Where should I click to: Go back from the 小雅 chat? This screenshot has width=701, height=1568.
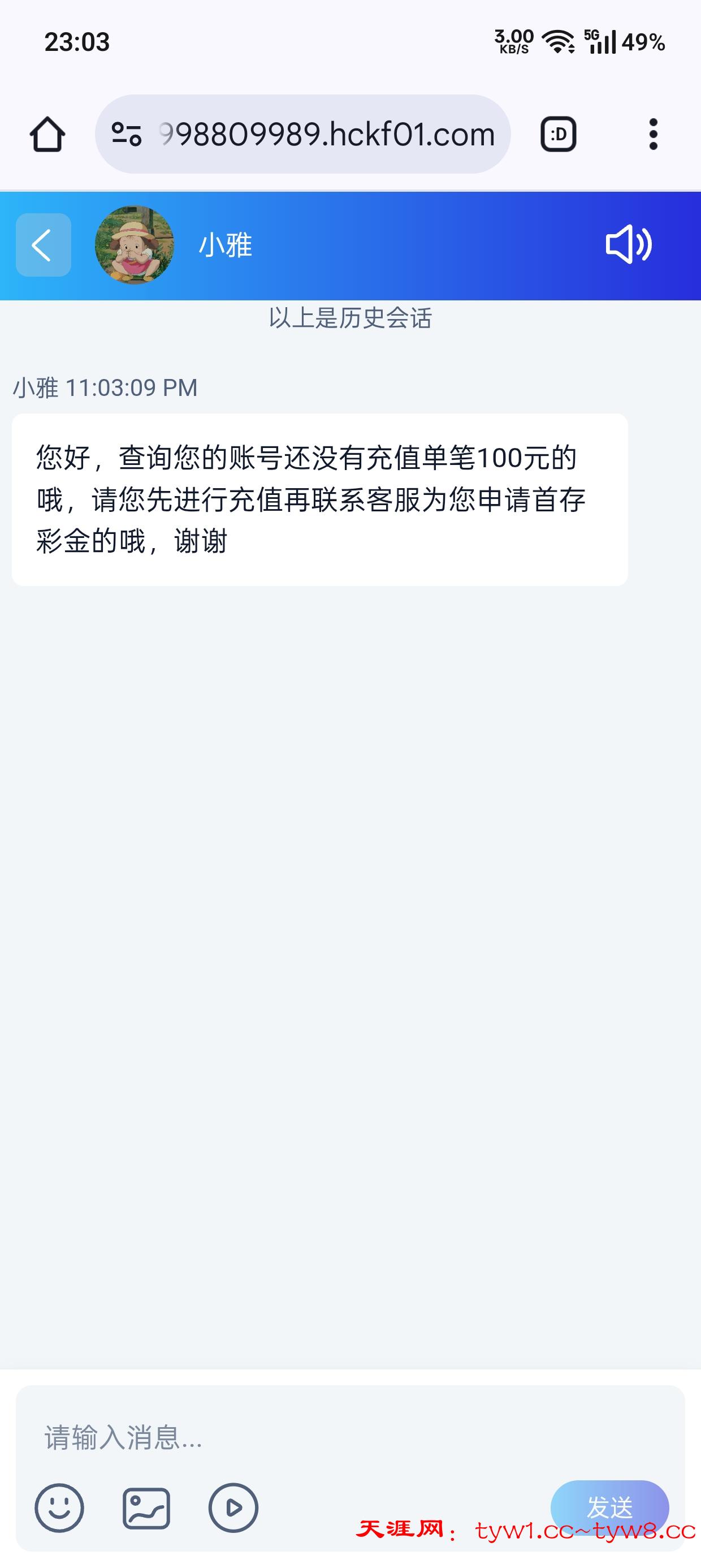(x=42, y=245)
